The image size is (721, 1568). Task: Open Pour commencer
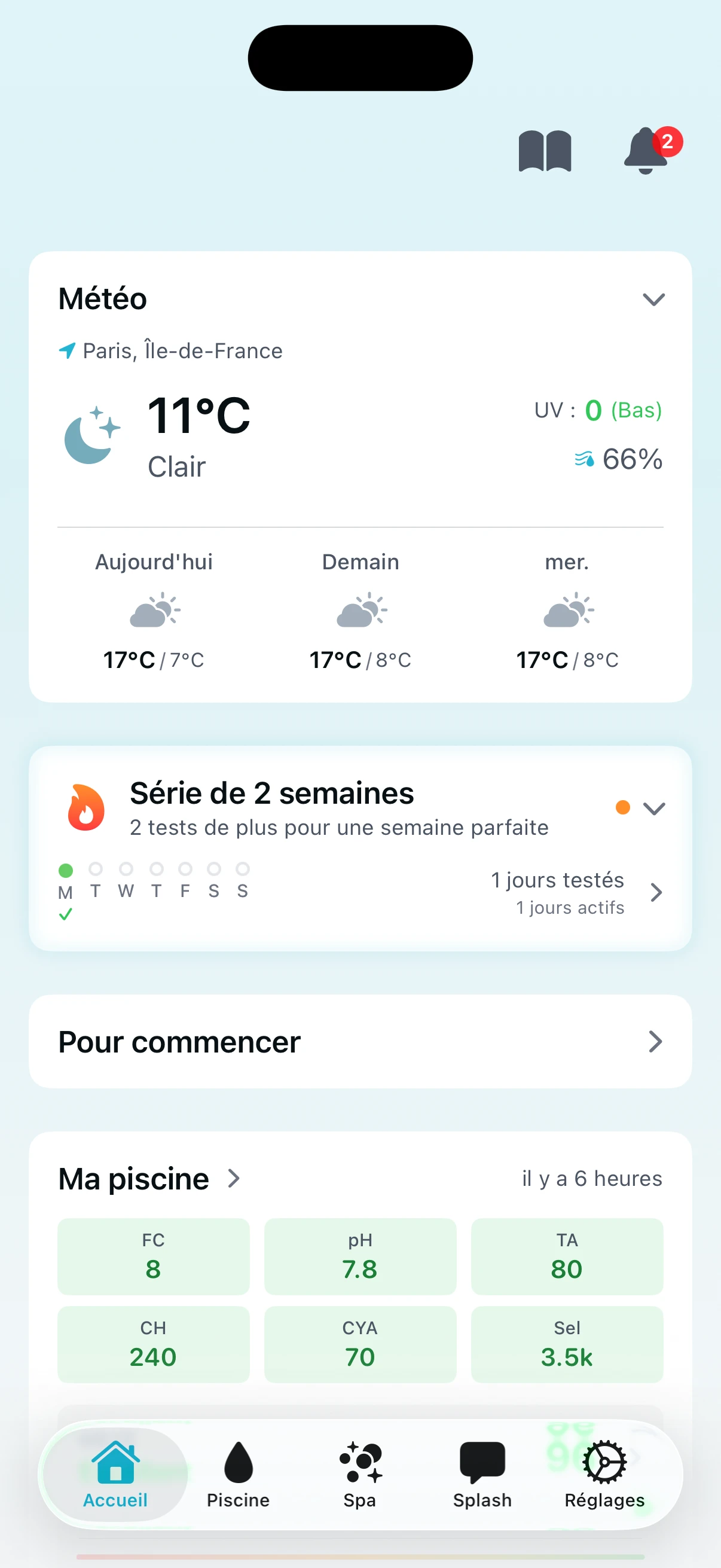point(360,1042)
